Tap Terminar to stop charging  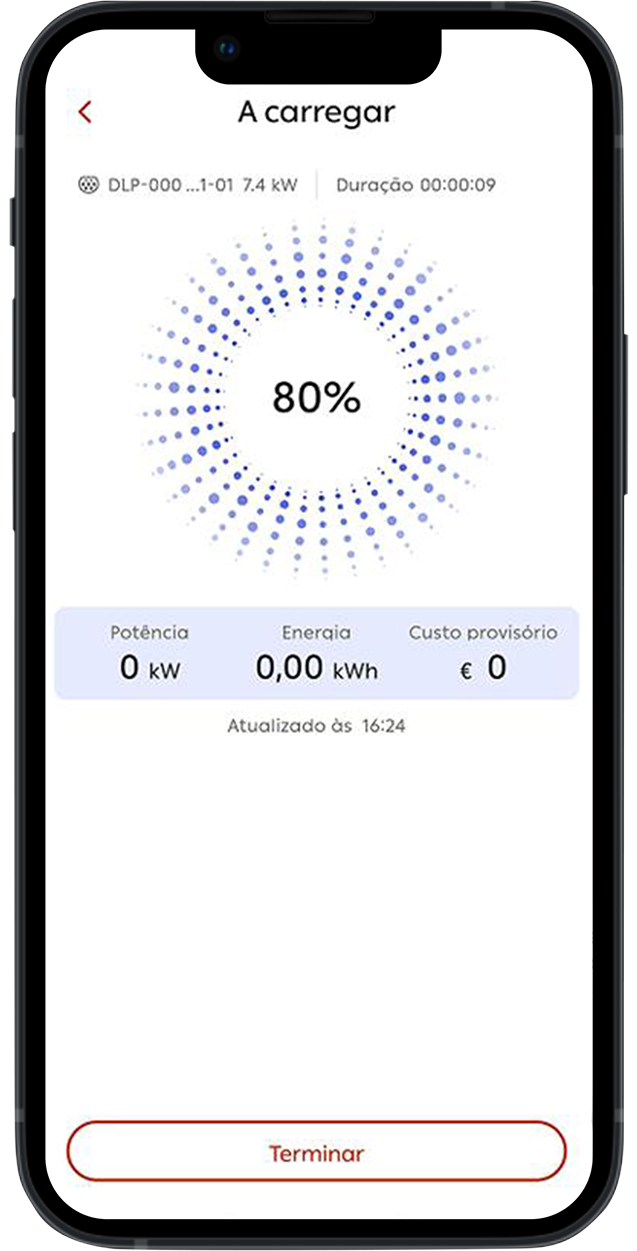316,1153
